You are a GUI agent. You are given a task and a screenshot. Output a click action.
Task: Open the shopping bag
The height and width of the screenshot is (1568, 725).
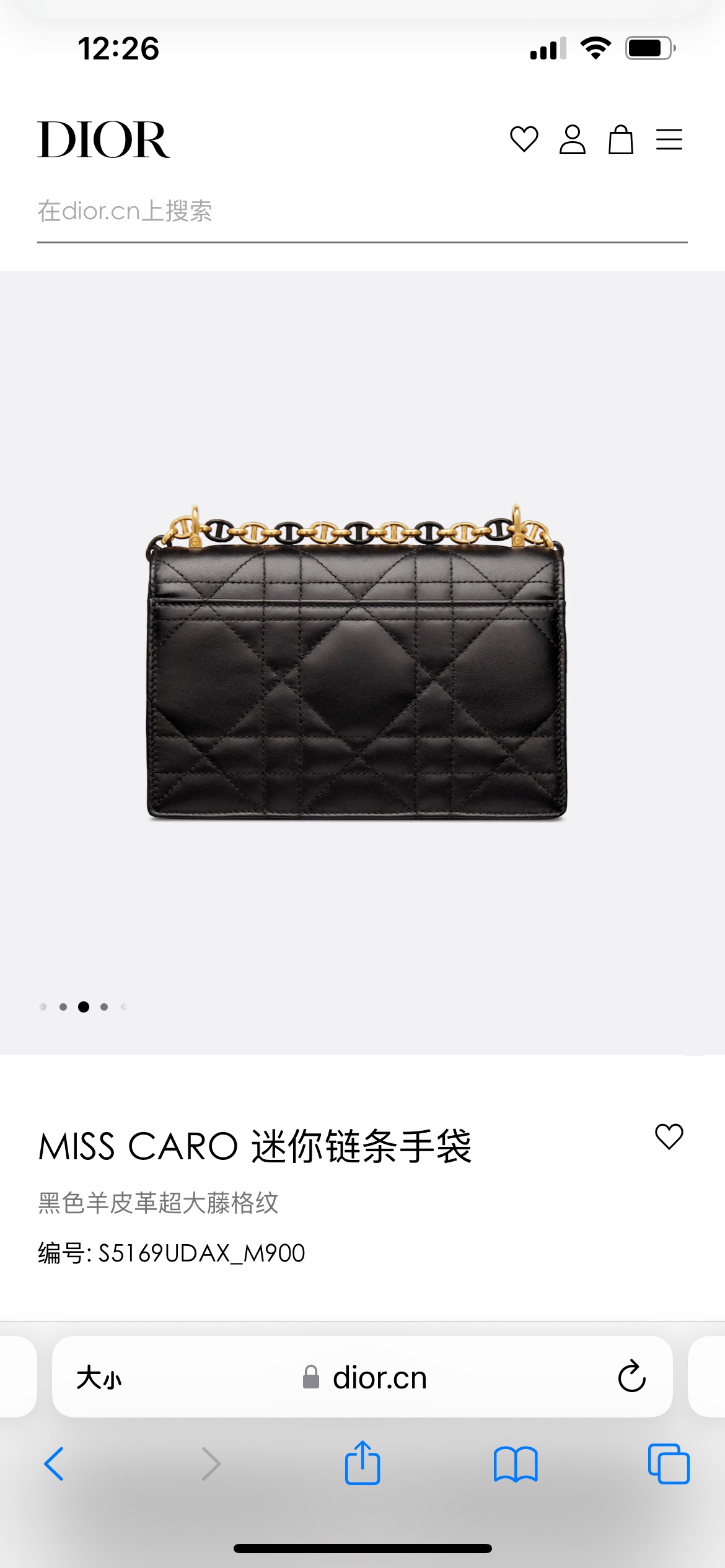click(620, 139)
